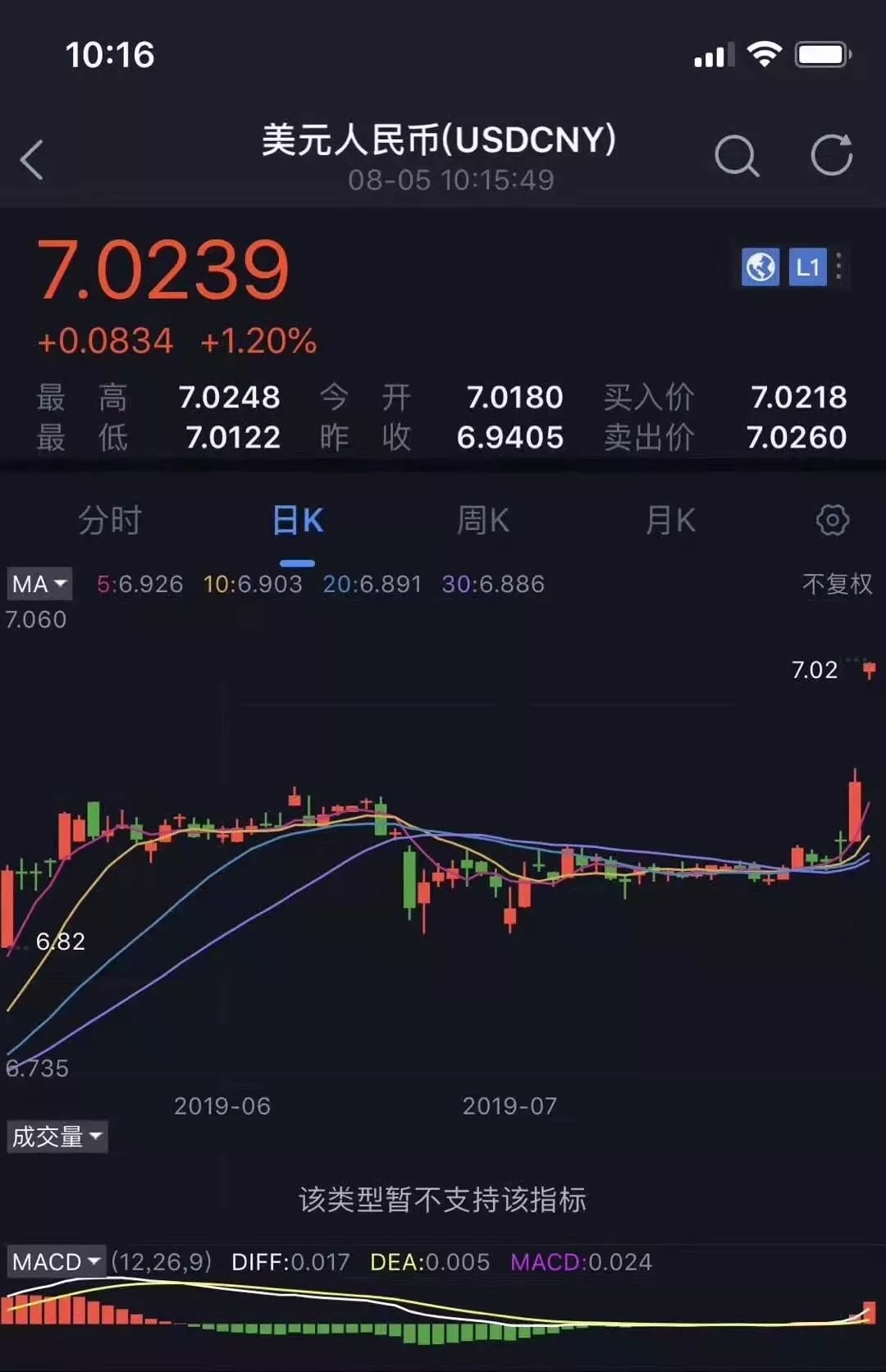This screenshot has width=886, height=1372.
Task: Switch to the 周K tab
Action: [483, 521]
